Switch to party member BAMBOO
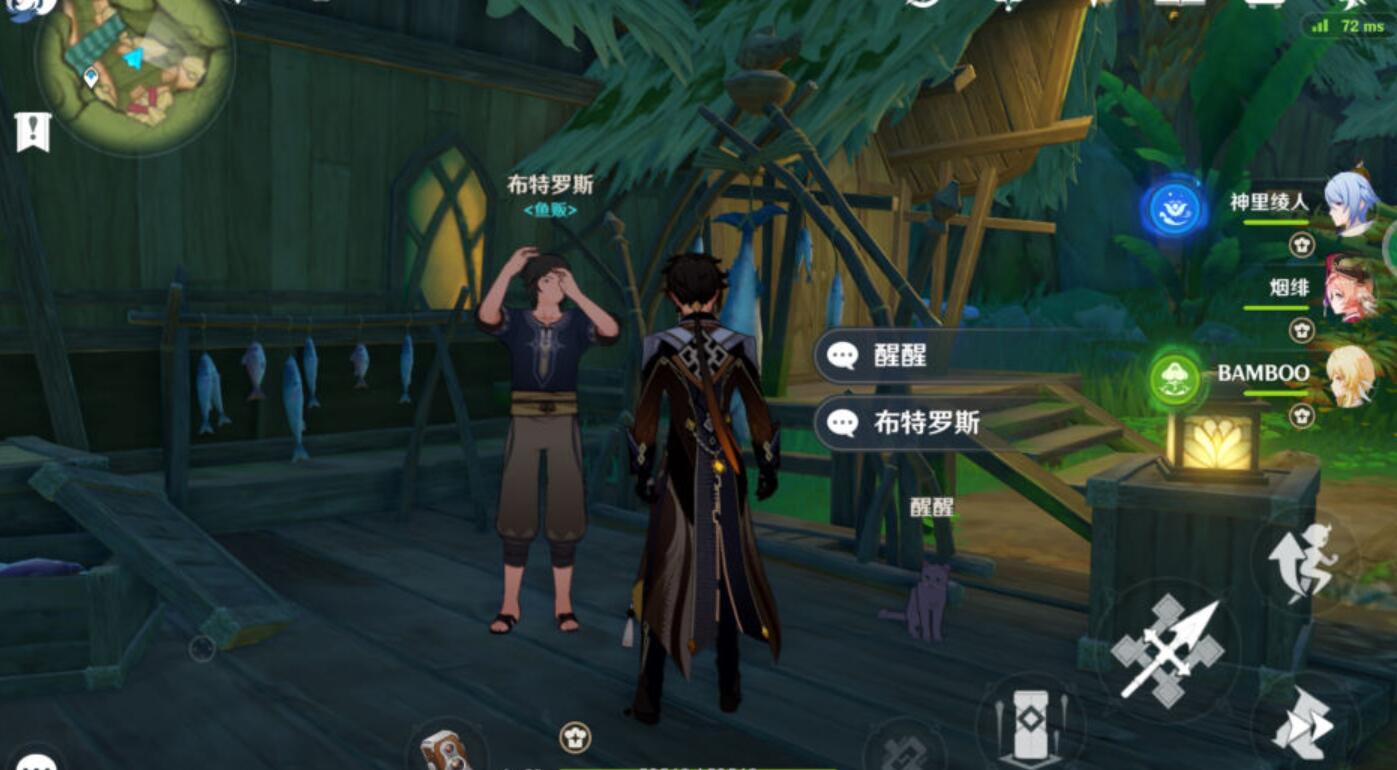Screen dimensions: 1397x770 click(1349, 376)
